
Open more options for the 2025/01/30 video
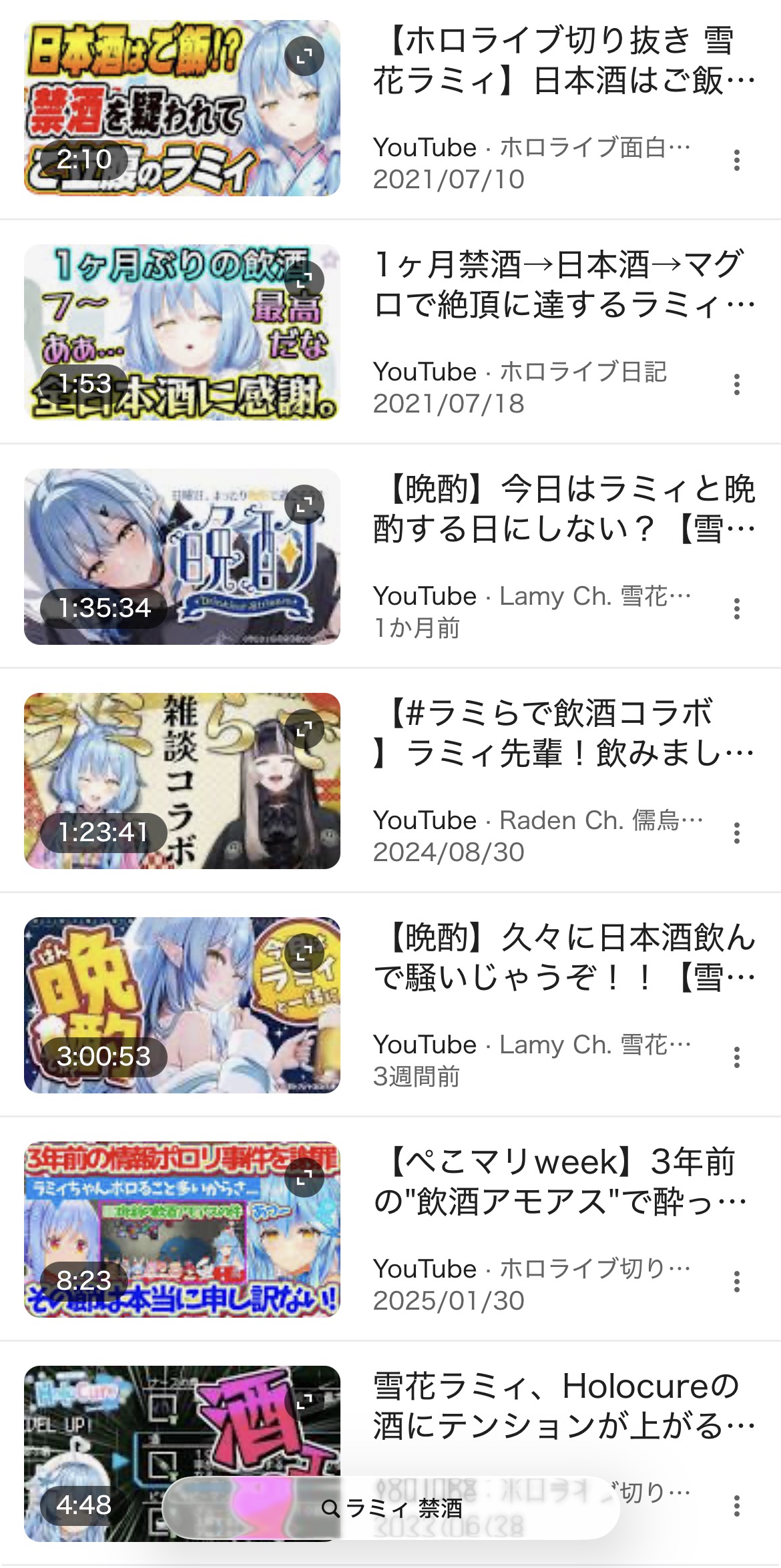[x=736, y=1282]
